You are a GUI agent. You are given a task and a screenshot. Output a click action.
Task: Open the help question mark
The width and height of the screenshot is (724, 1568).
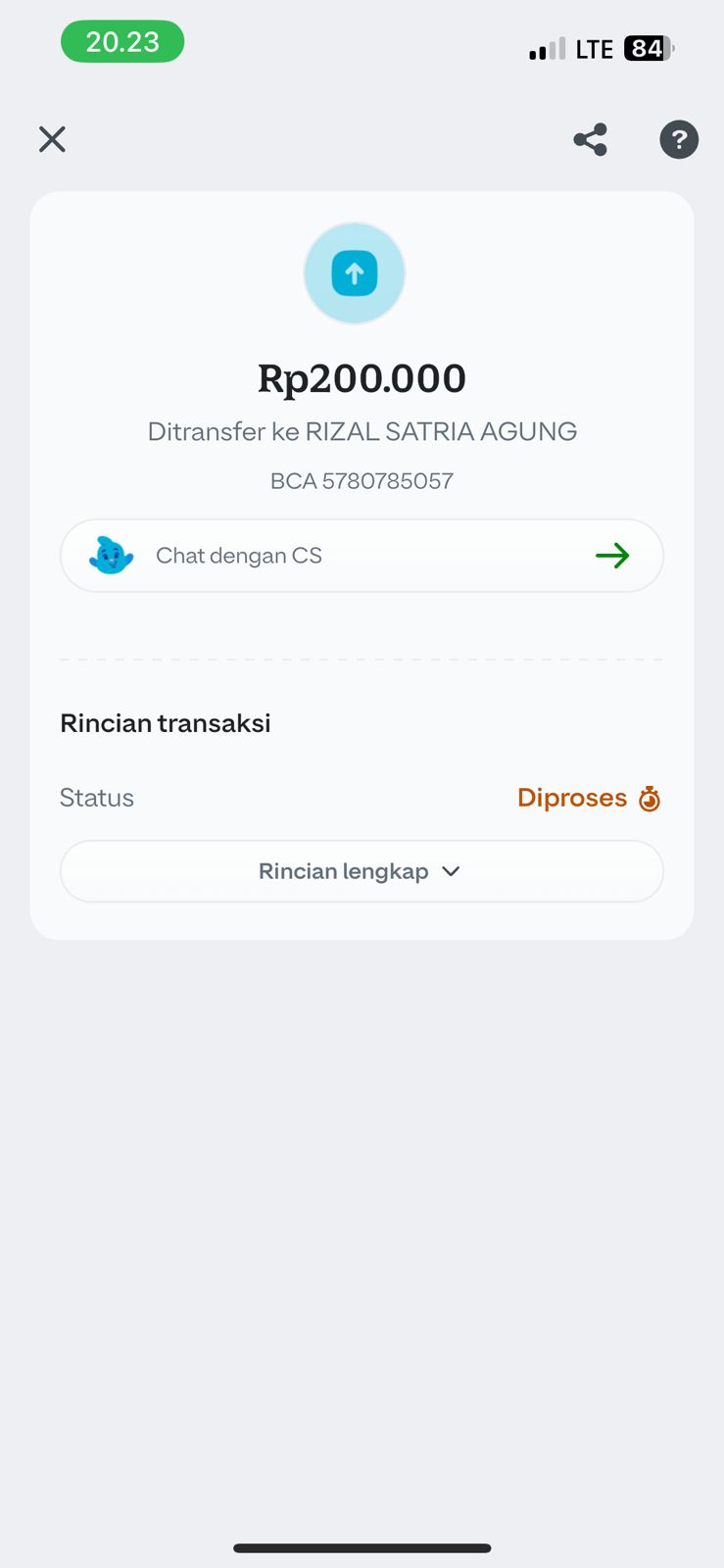click(x=679, y=139)
